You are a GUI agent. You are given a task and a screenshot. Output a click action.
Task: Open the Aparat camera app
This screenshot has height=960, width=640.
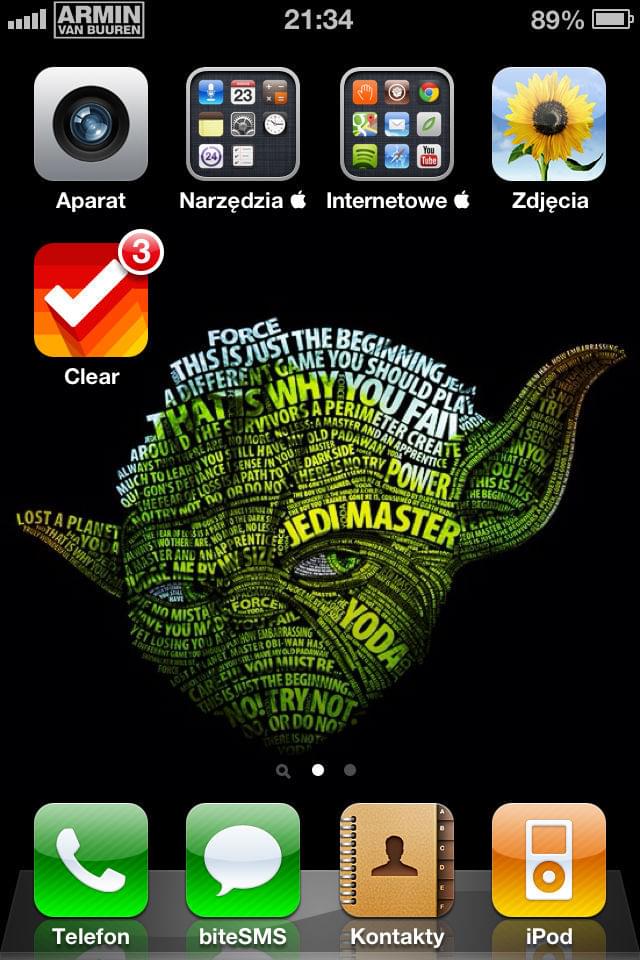point(91,124)
